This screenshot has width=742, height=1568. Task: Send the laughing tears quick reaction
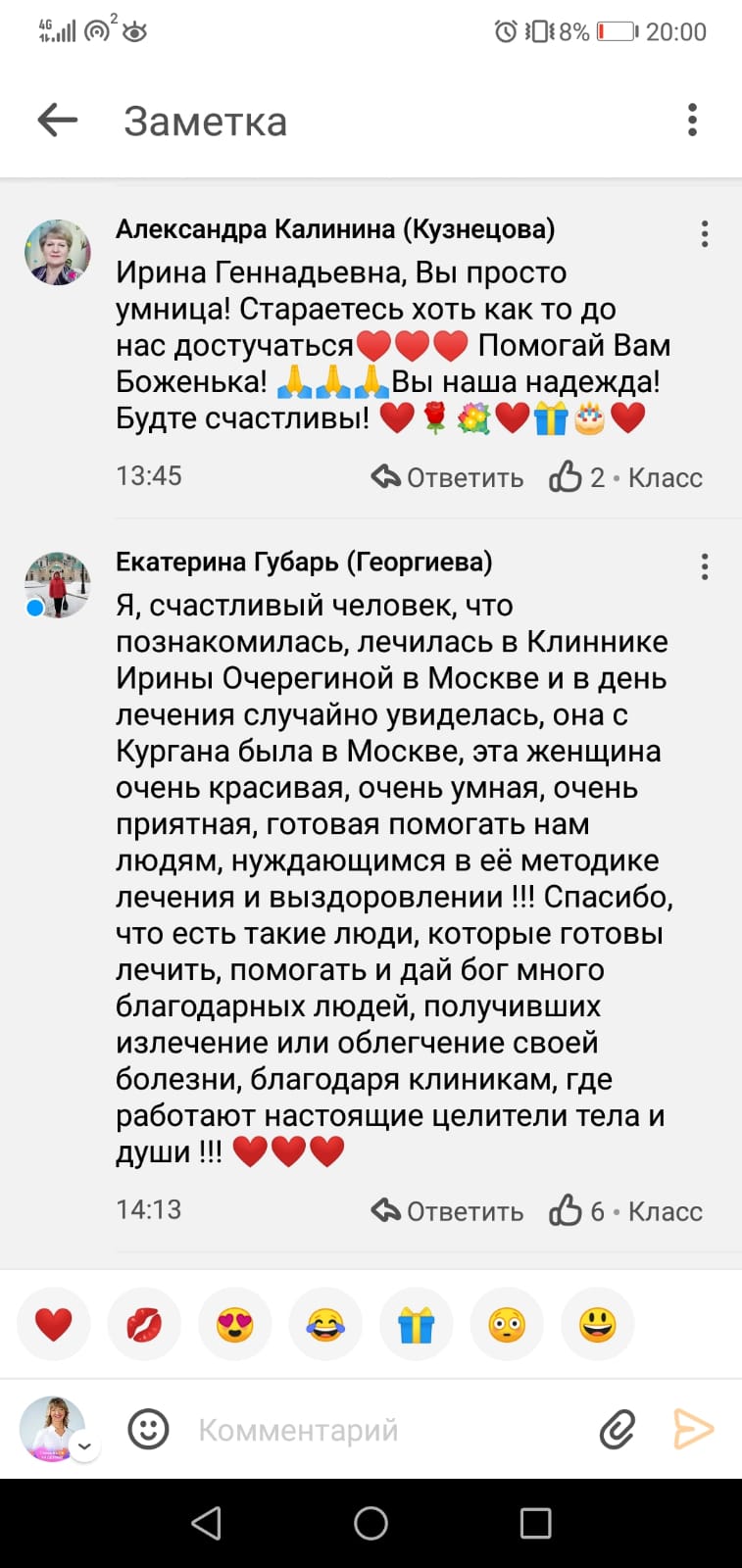(x=325, y=1325)
